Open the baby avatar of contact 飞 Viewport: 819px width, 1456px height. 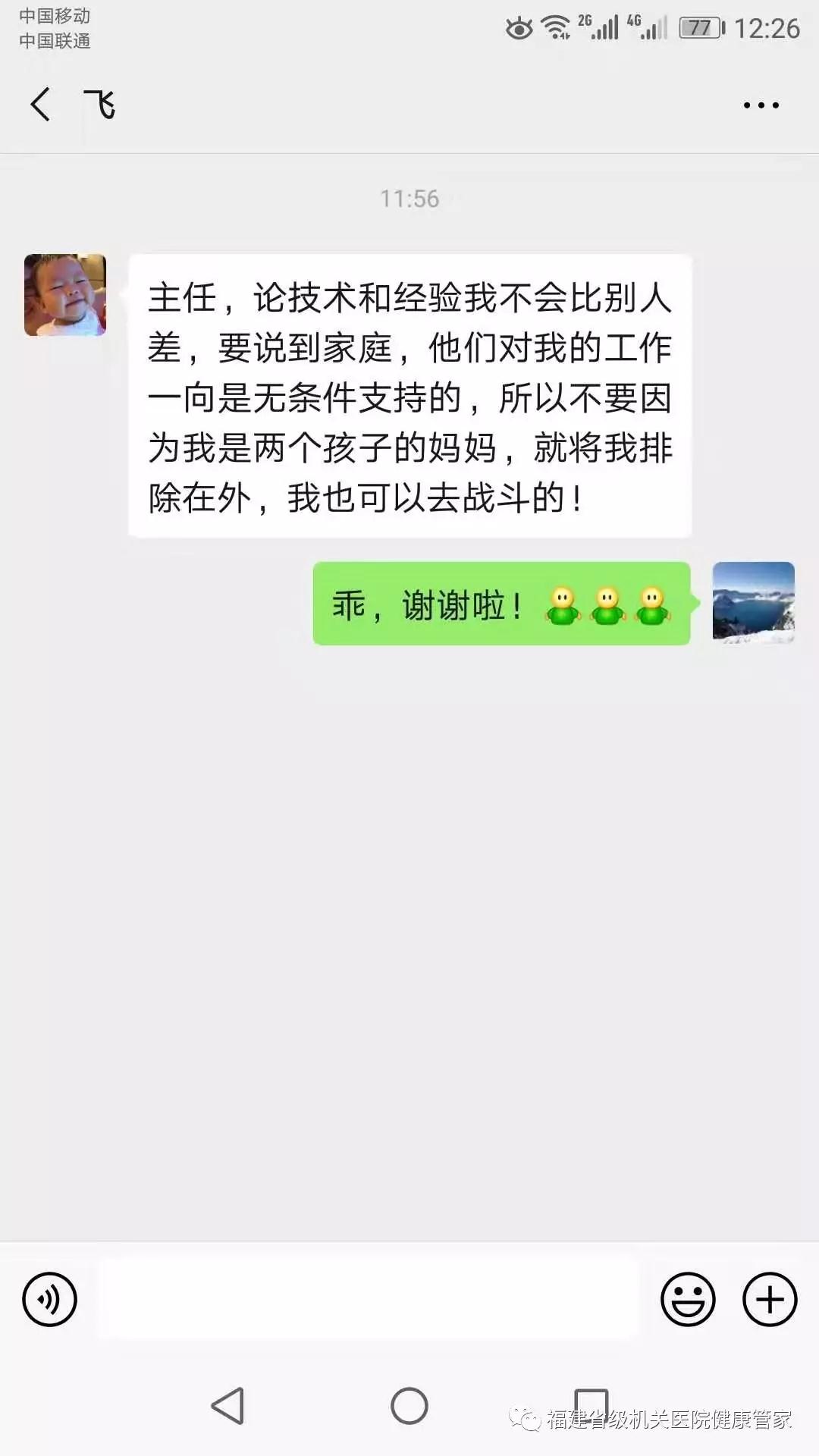65,295
